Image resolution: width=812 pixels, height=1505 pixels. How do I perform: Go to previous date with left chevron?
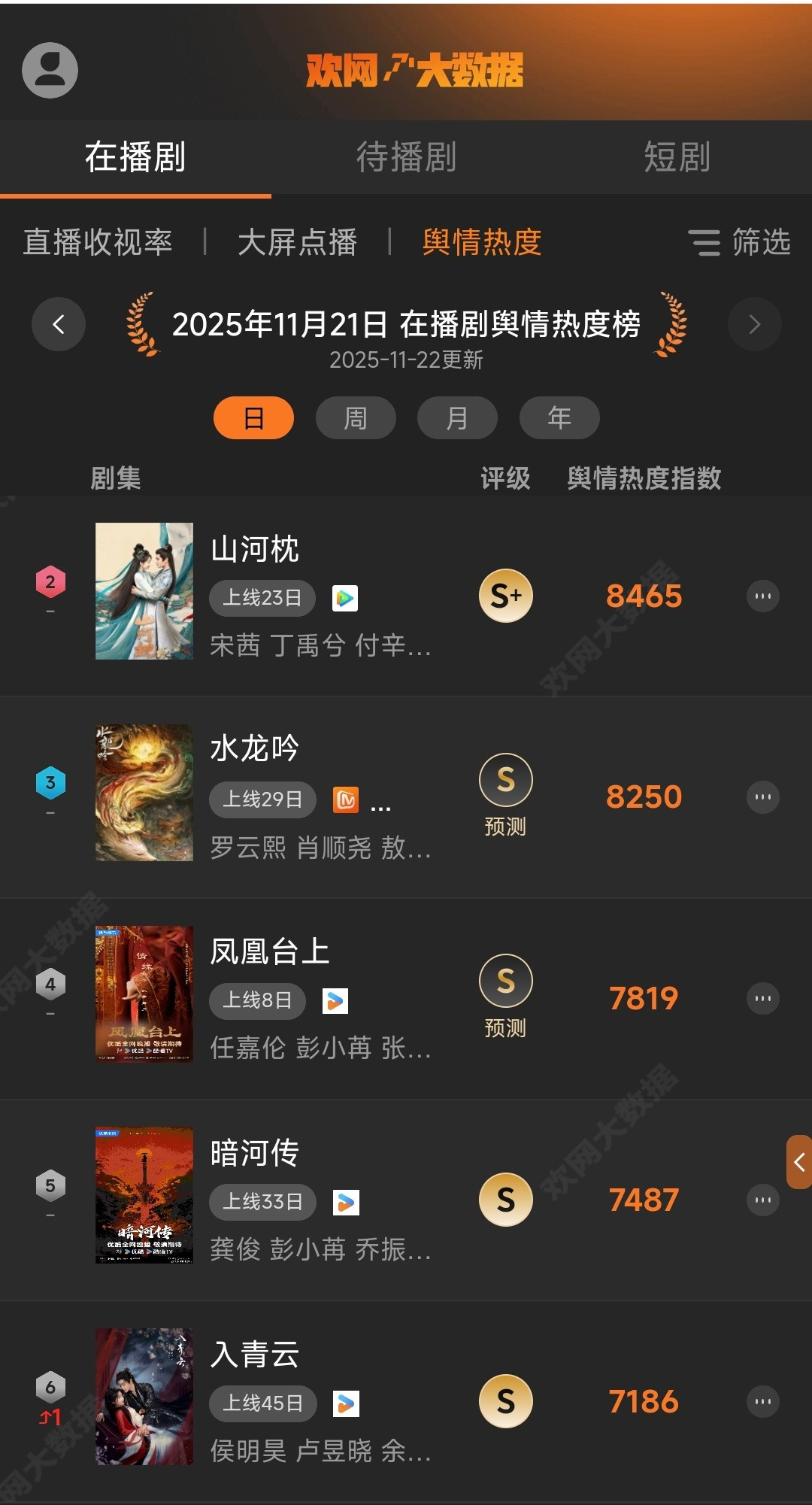(x=59, y=324)
